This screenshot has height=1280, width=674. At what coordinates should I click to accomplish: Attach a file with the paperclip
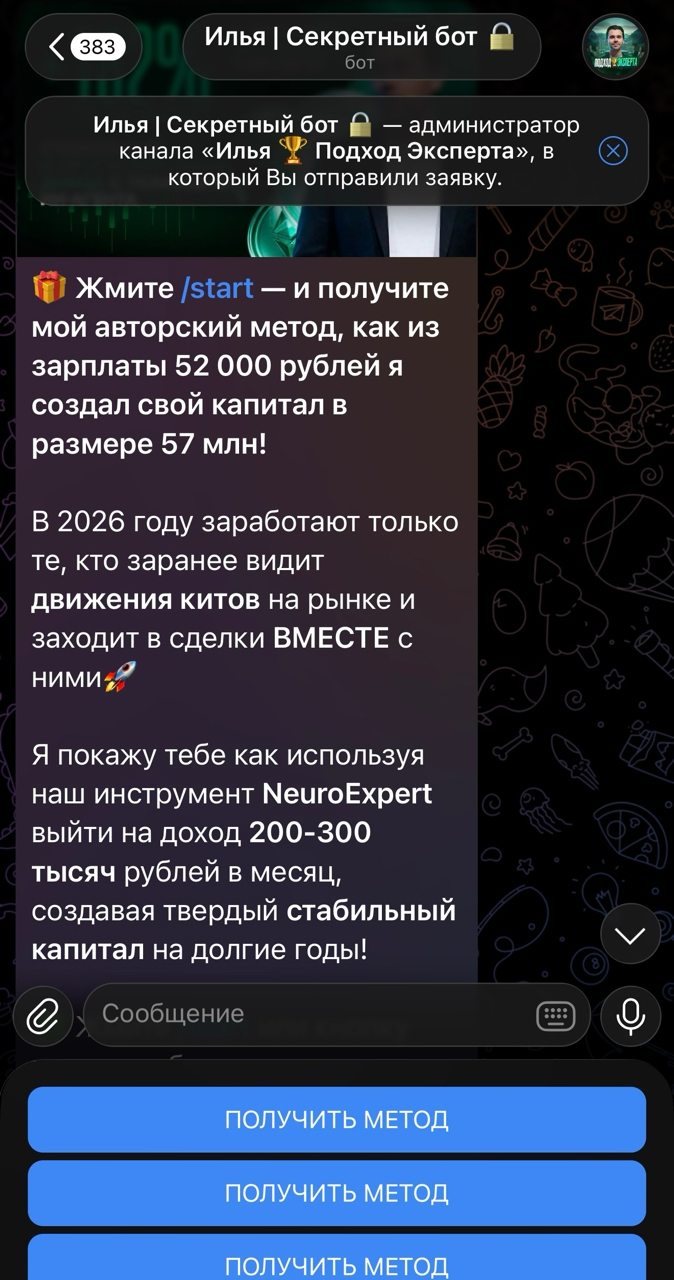click(x=42, y=1016)
